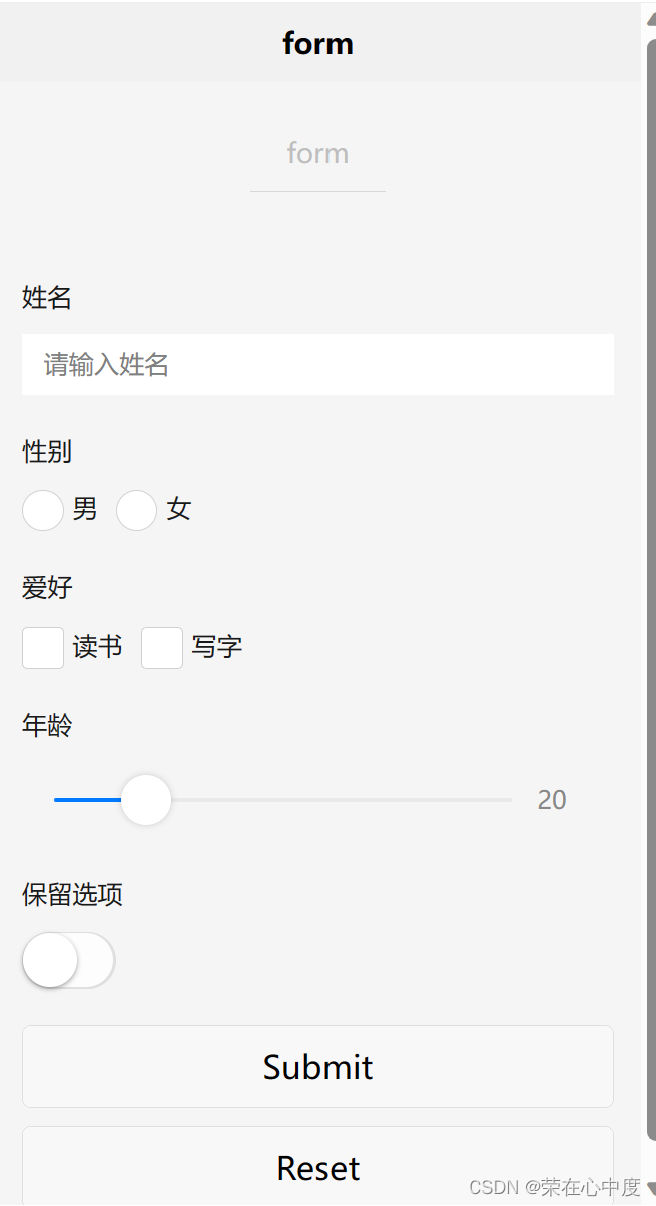Submit the form
The image size is (656, 1206).
coord(317,1066)
